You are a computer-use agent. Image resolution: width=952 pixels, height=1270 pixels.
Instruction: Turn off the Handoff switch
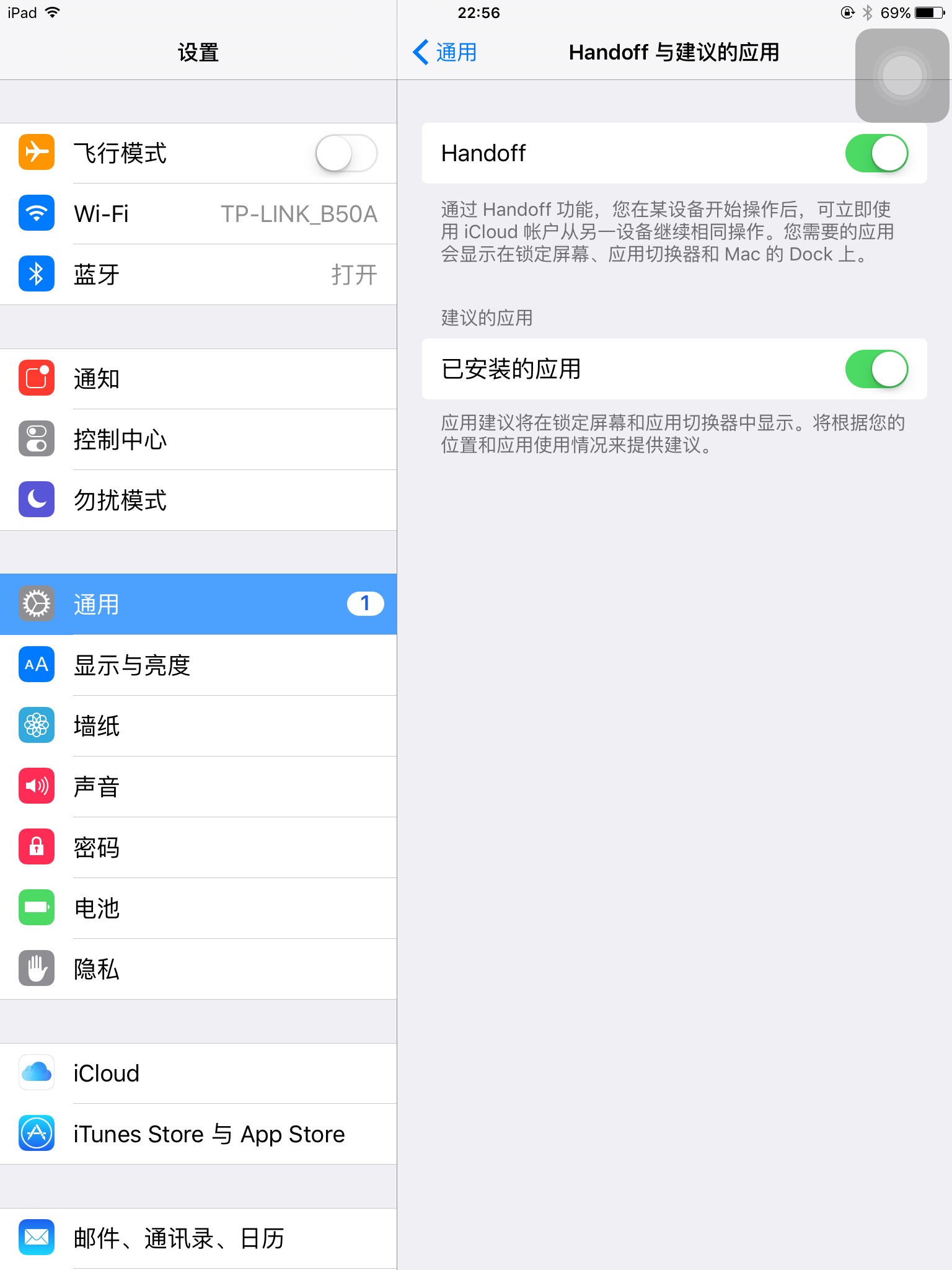click(x=876, y=153)
